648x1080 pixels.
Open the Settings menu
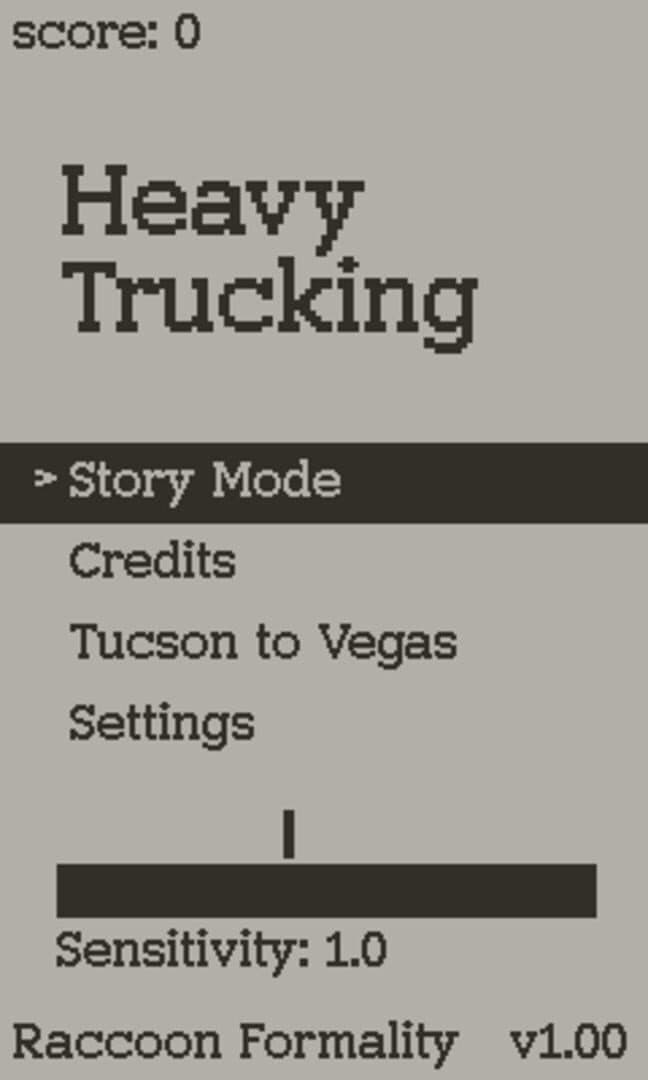click(161, 722)
